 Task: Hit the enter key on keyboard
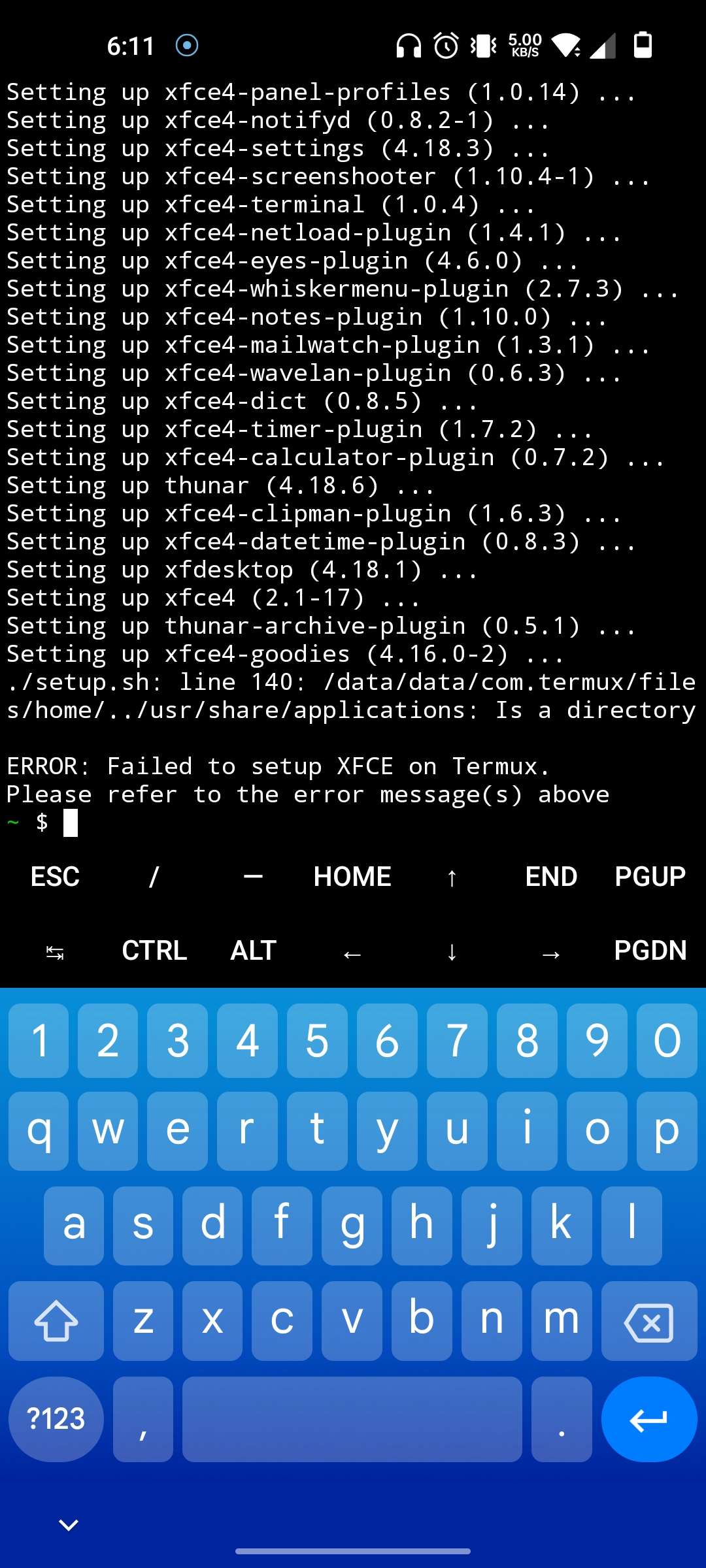[x=648, y=1419]
